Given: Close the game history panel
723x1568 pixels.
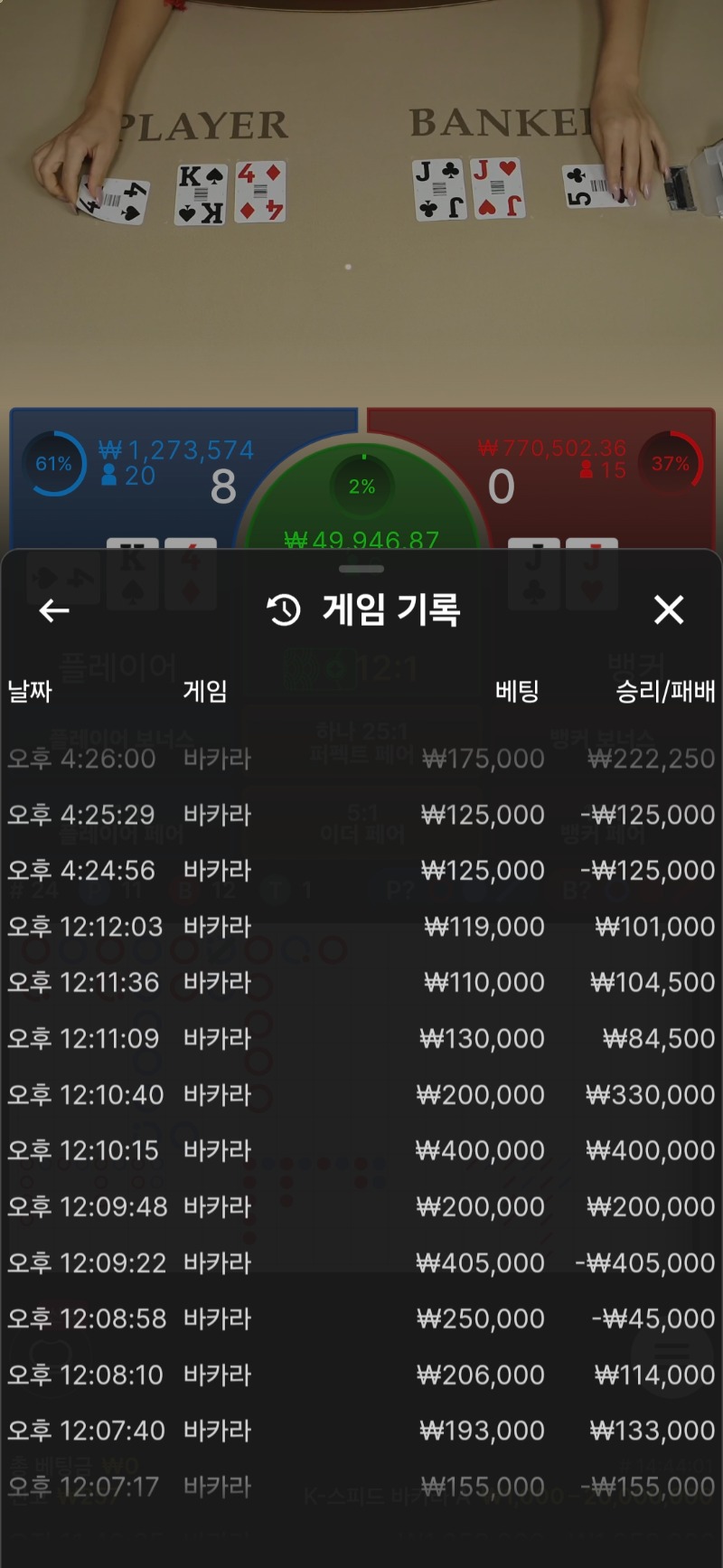Looking at the screenshot, I should tap(669, 610).
